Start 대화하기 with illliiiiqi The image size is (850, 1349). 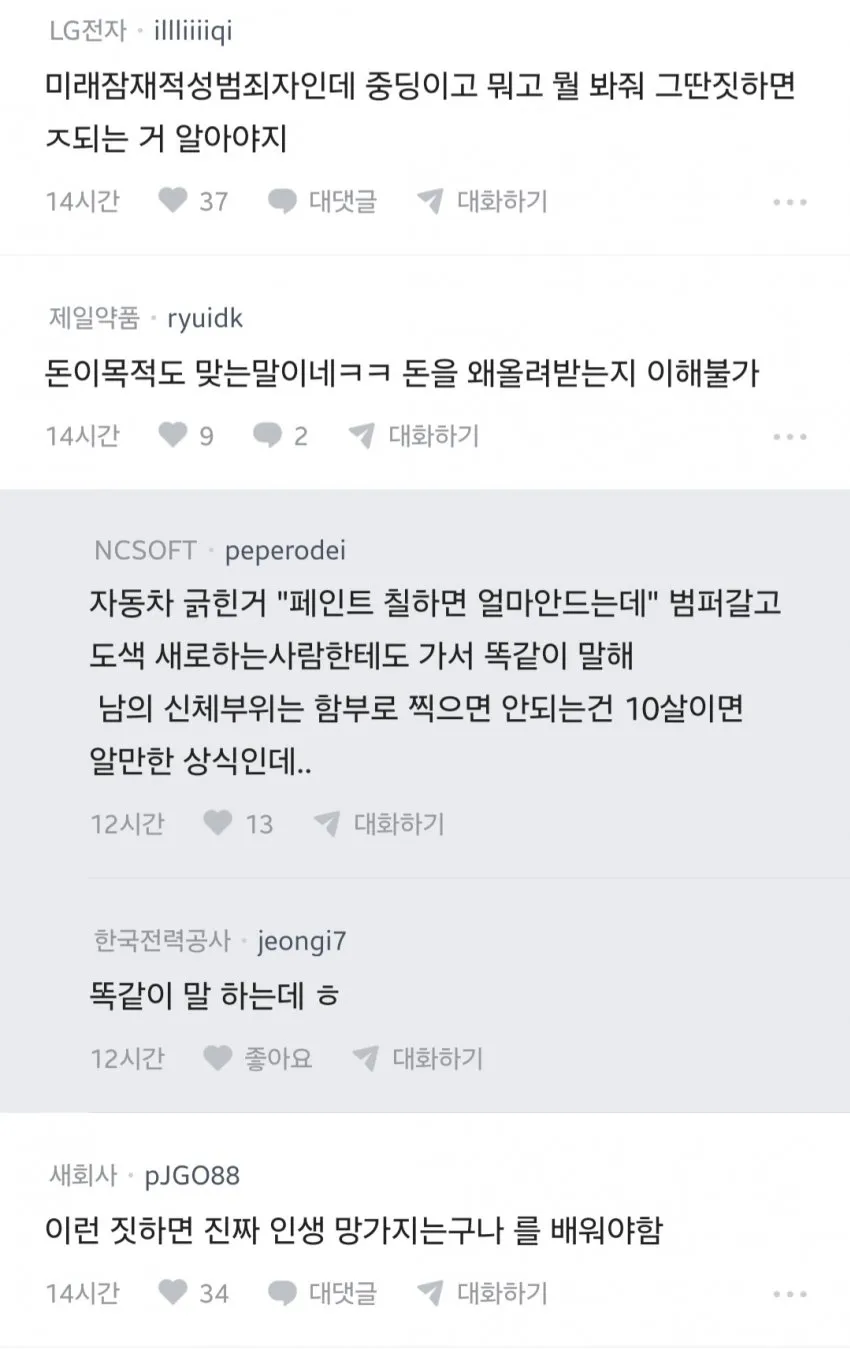483,201
